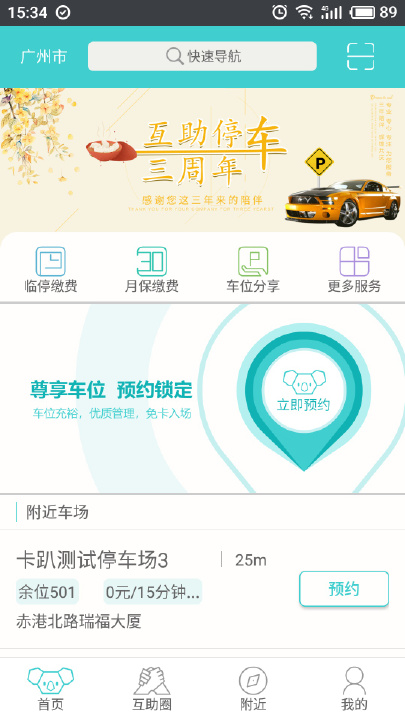The image size is (405, 720).
Task: Open 临停缴费 temporary parking payment
Action: 51,270
